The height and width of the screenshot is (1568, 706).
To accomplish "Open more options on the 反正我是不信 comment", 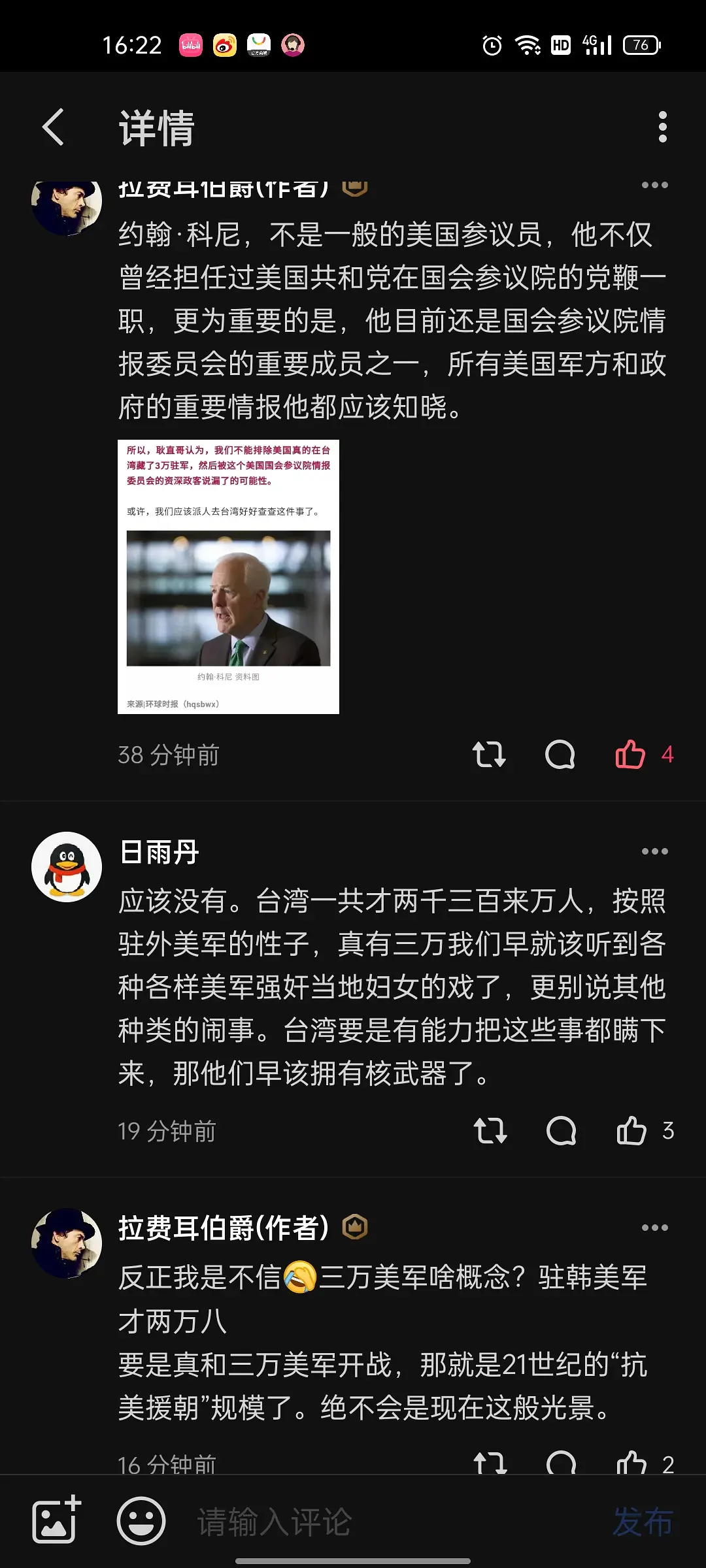I will 654,1228.
